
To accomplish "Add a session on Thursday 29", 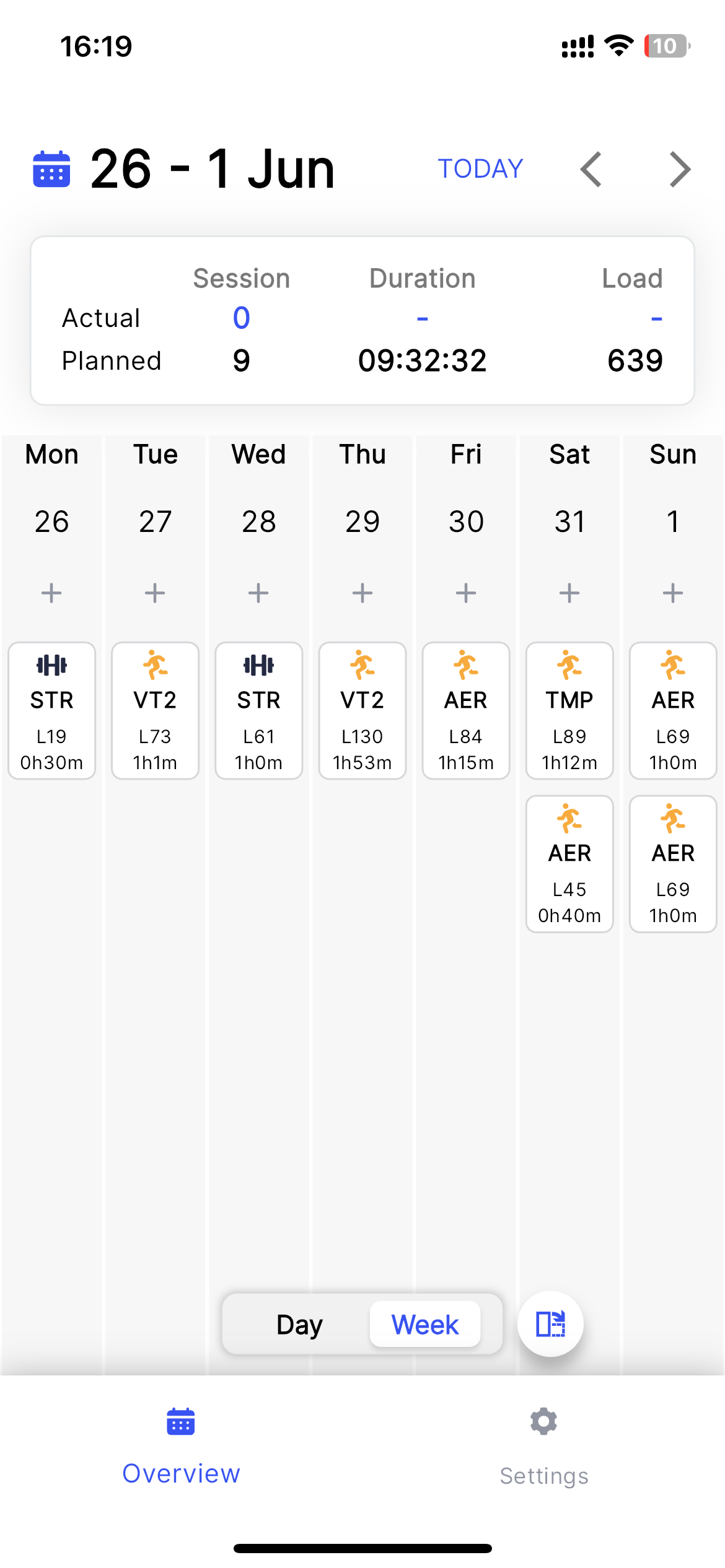I will (x=362, y=593).
